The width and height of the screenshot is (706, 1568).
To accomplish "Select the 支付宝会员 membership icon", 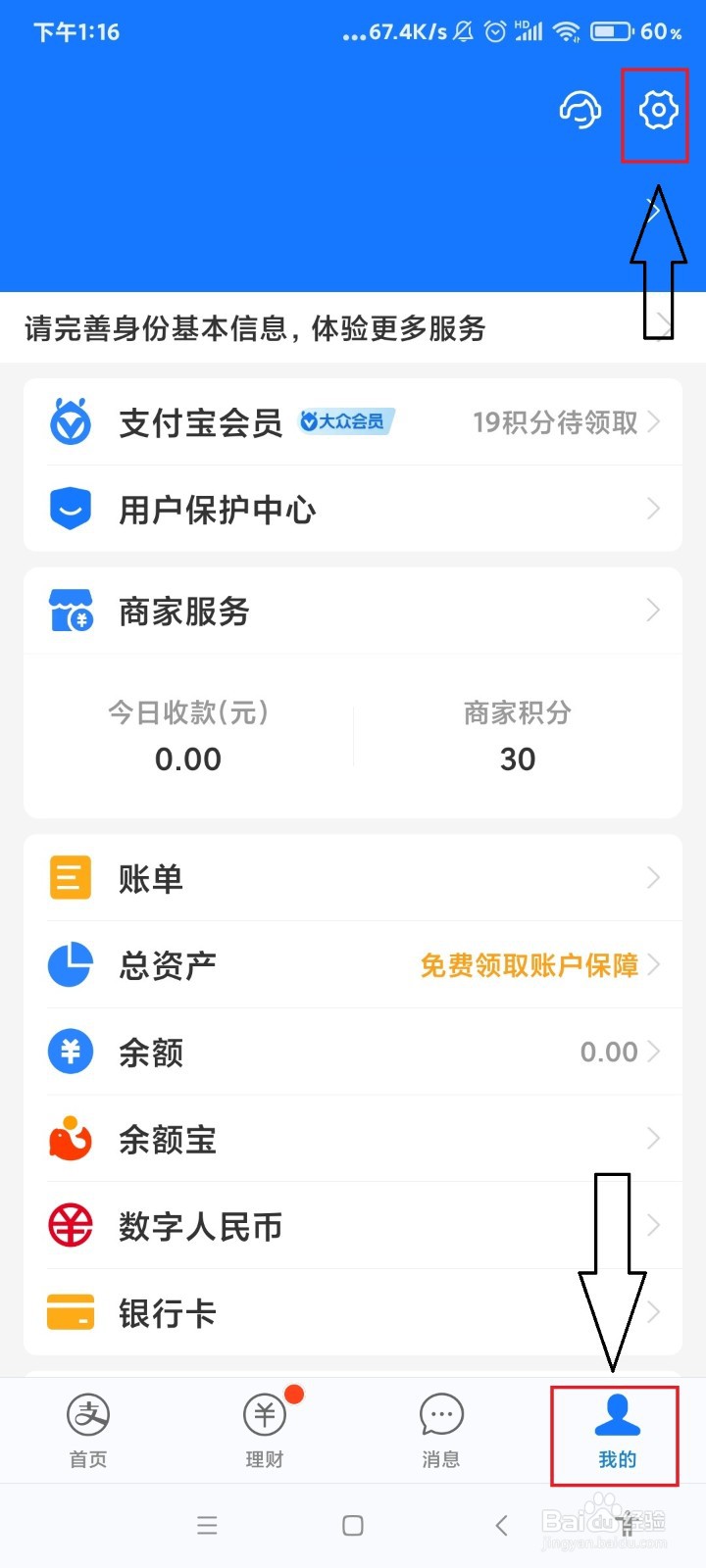I will pyautogui.click(x=69, y=422).
